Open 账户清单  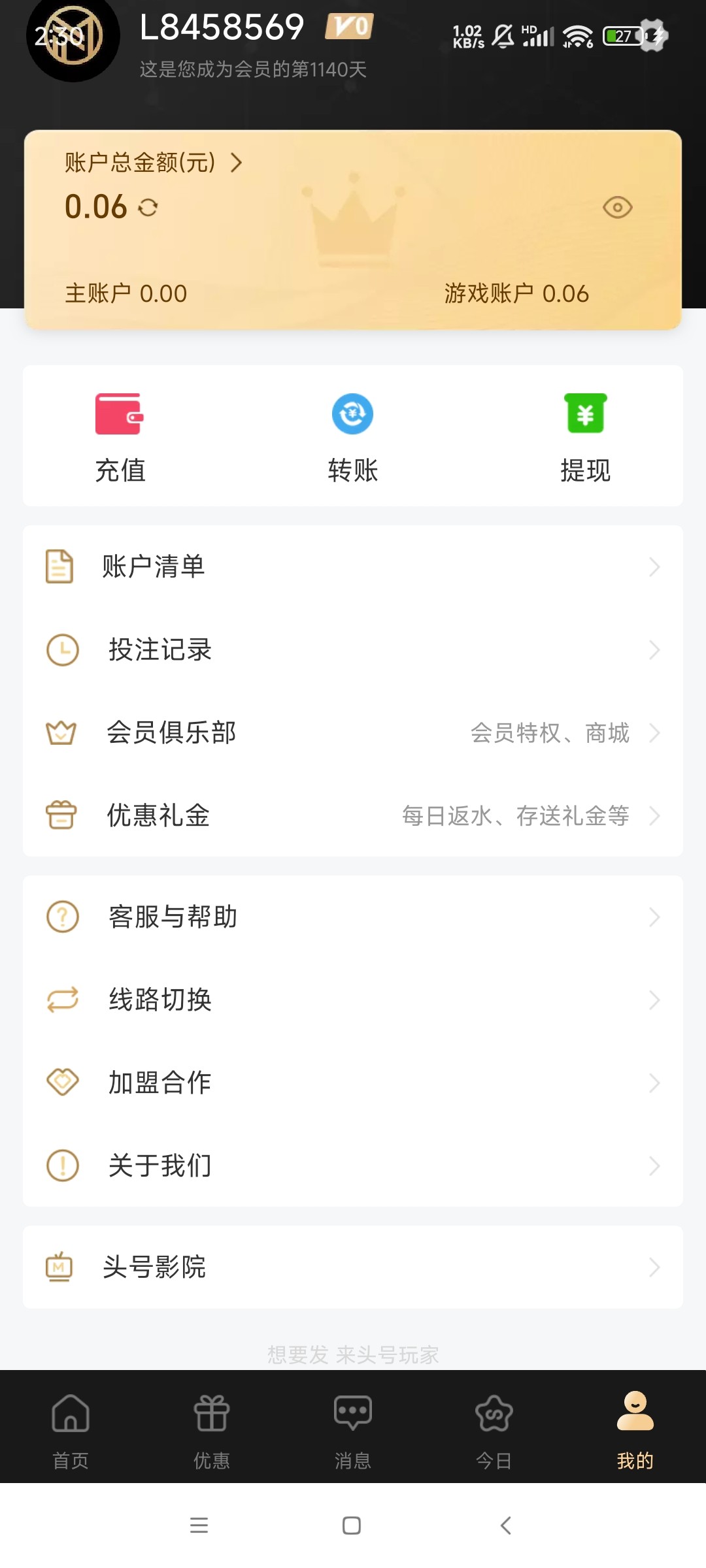353,566
